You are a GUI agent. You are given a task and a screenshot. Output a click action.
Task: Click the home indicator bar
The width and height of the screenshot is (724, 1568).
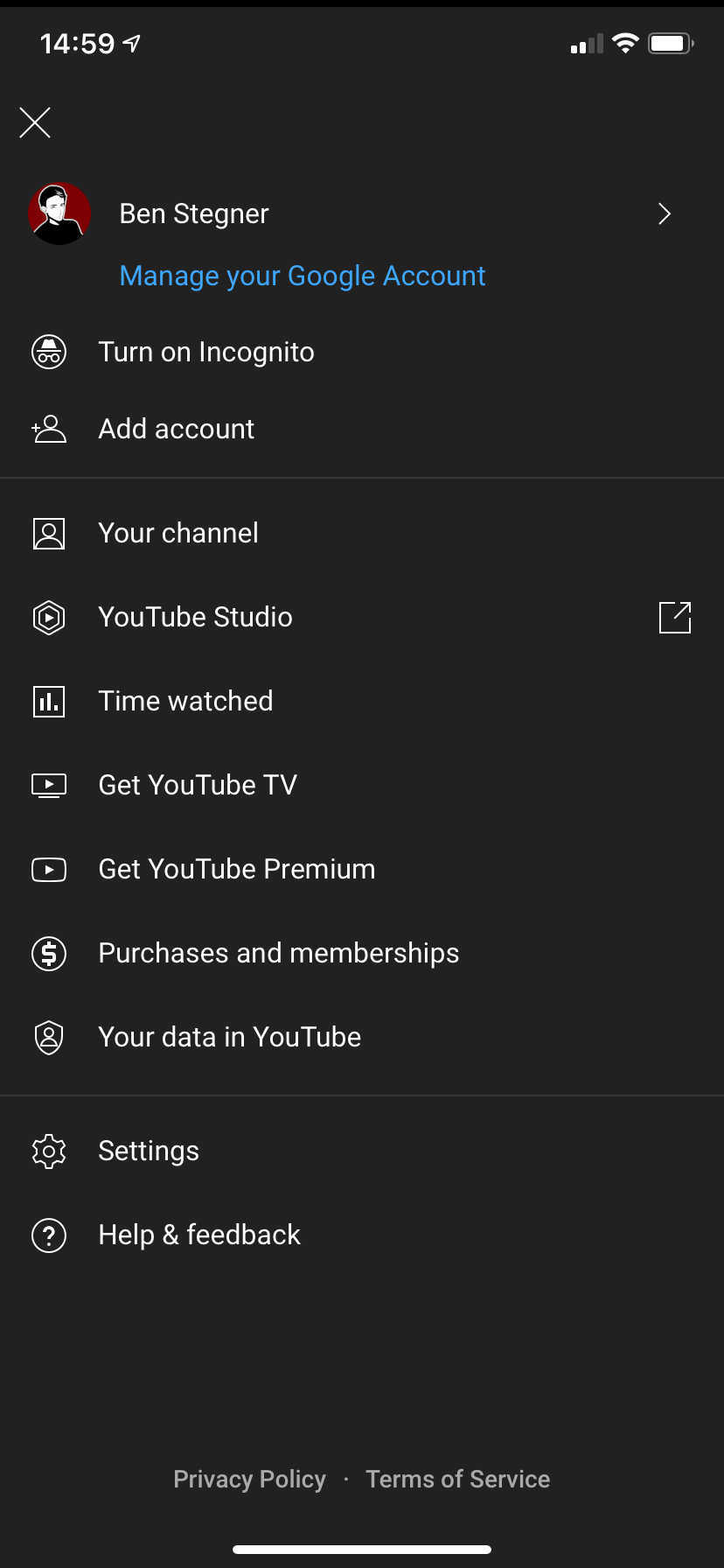[362, 1547]
